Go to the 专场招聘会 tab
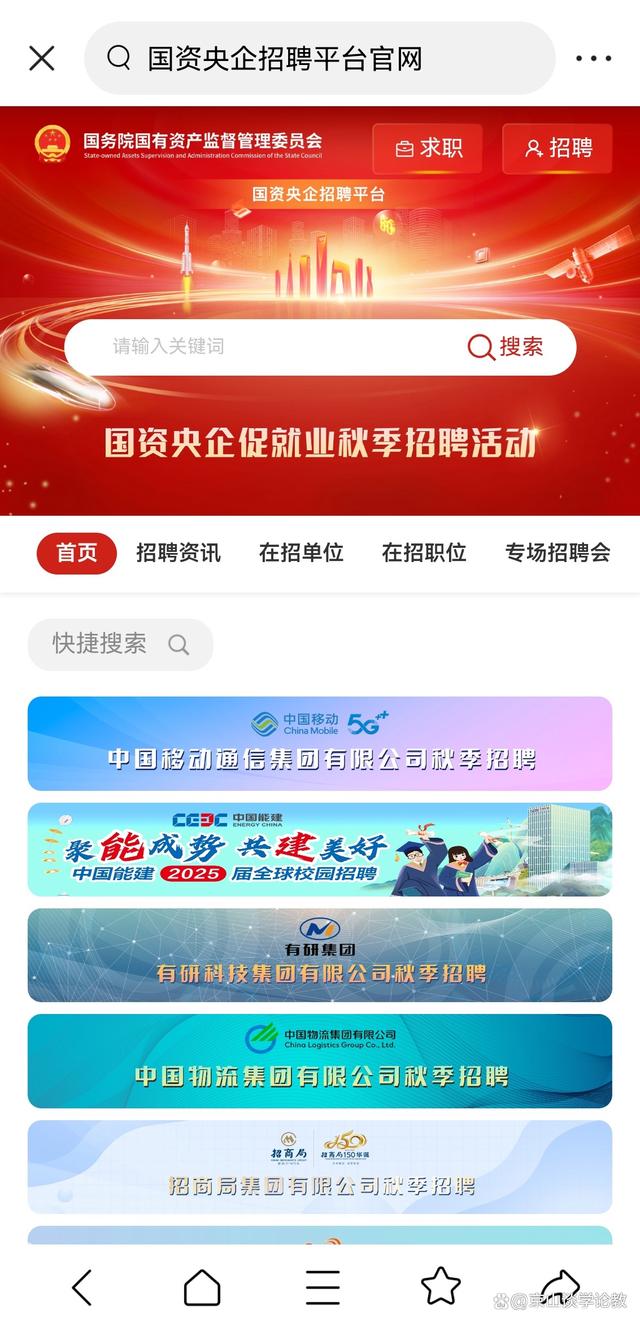The height and width of the screenshot is (1323, 640). tap(557, 553)
